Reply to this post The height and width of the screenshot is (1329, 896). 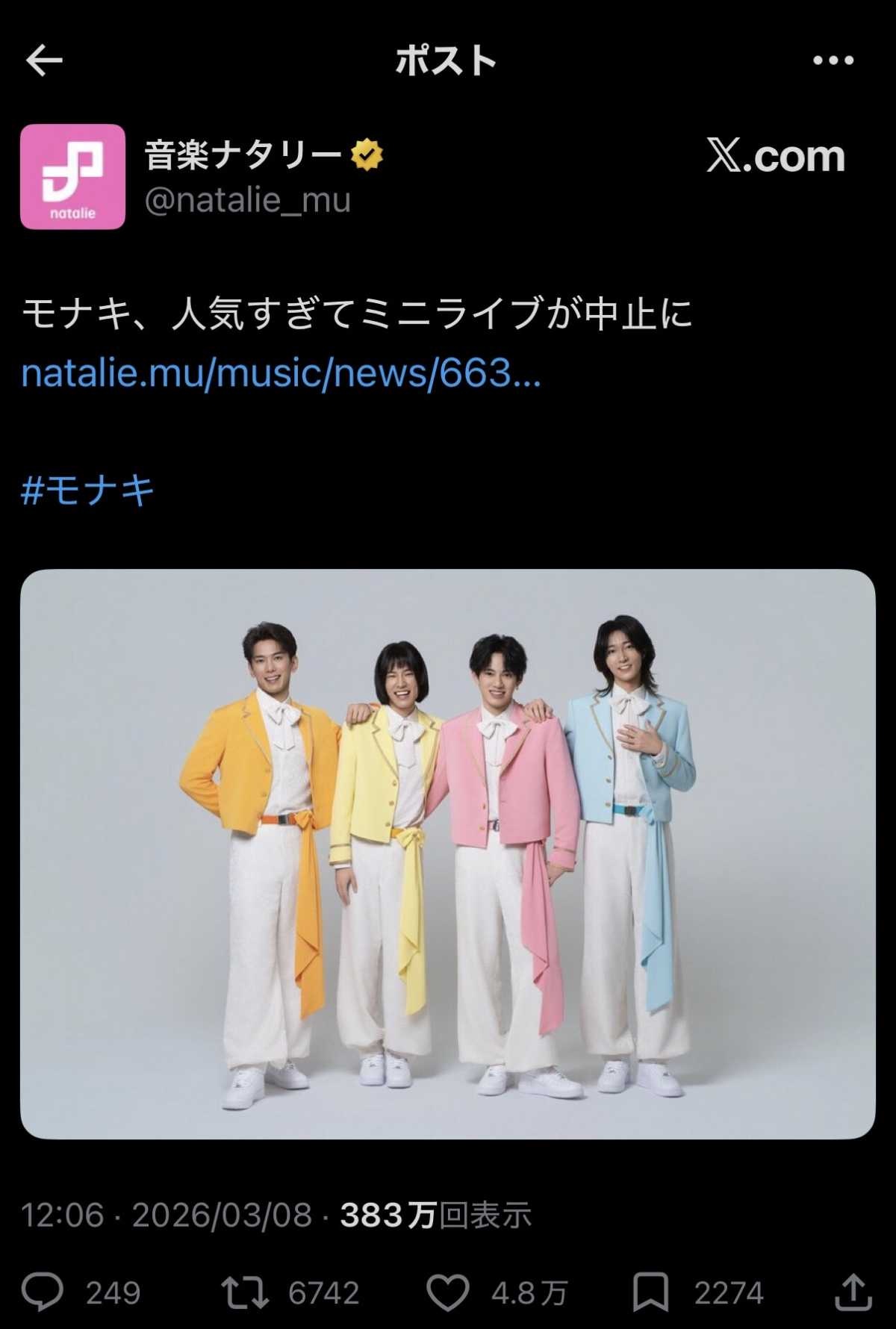coord(43,1292)
